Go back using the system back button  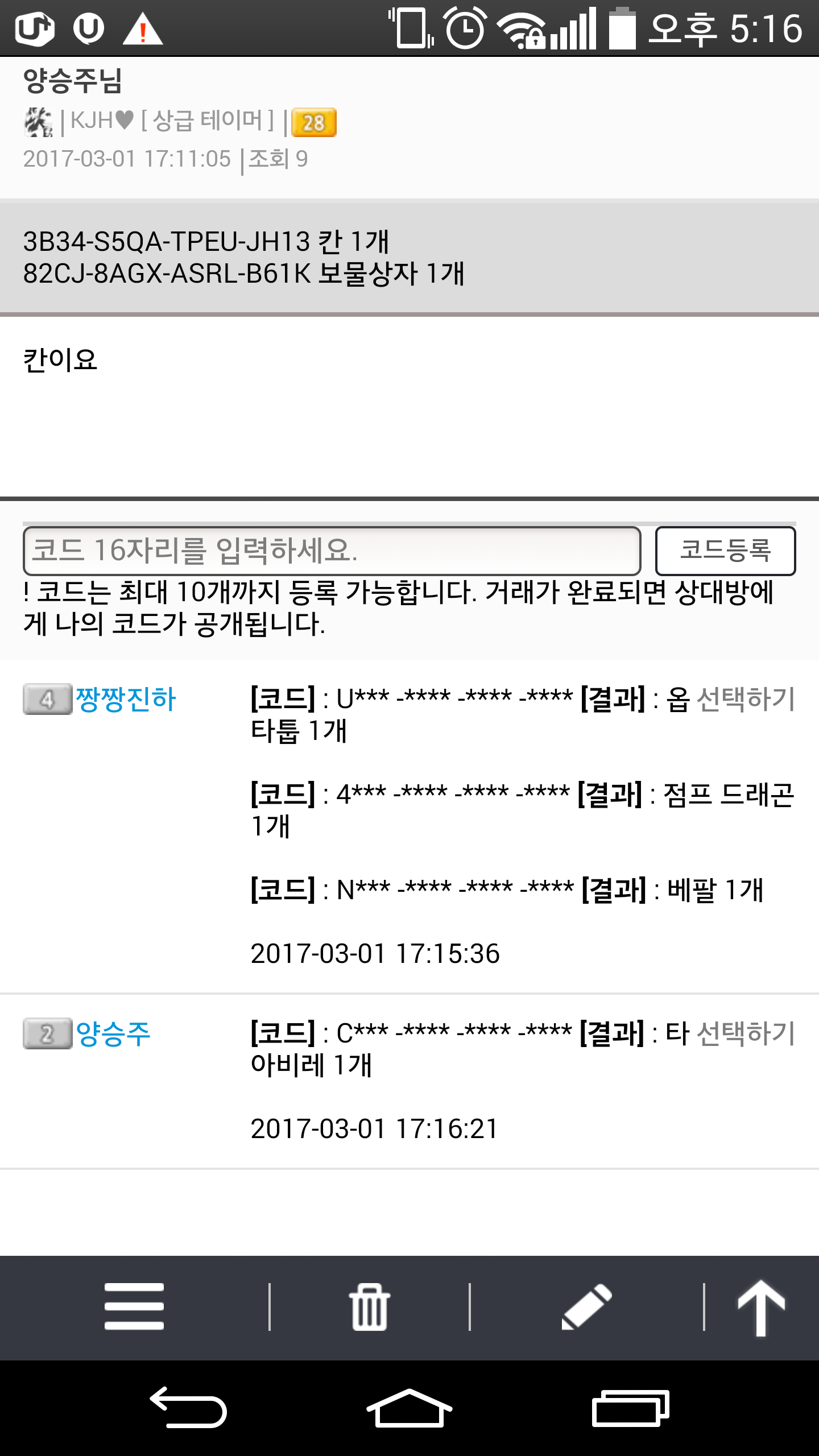188,1407
